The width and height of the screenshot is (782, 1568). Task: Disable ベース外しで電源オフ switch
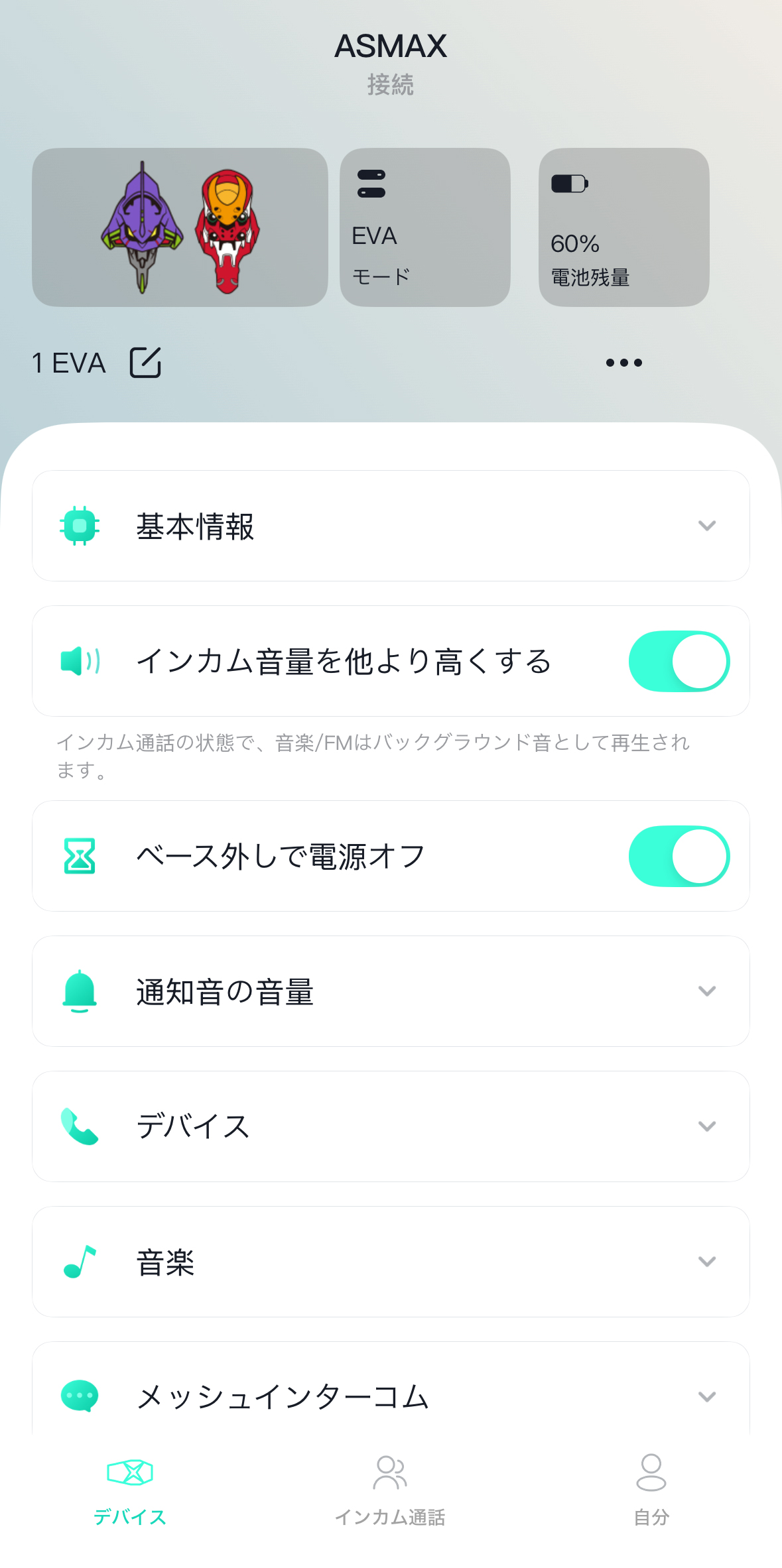(x=679, y=857)
